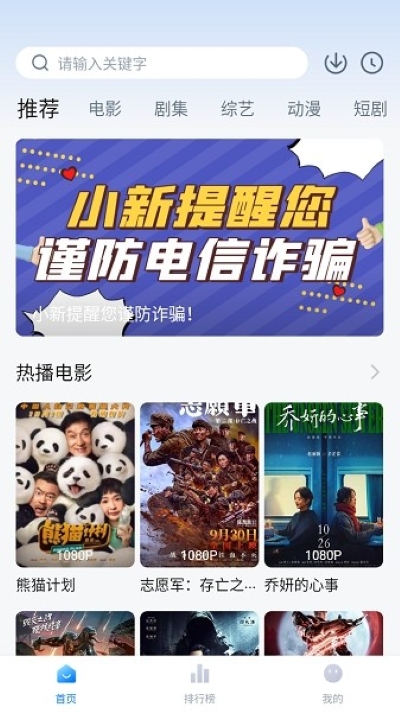Open the movie 熊猫计划
The image size is (400, 712).
[x=75, y=485]
